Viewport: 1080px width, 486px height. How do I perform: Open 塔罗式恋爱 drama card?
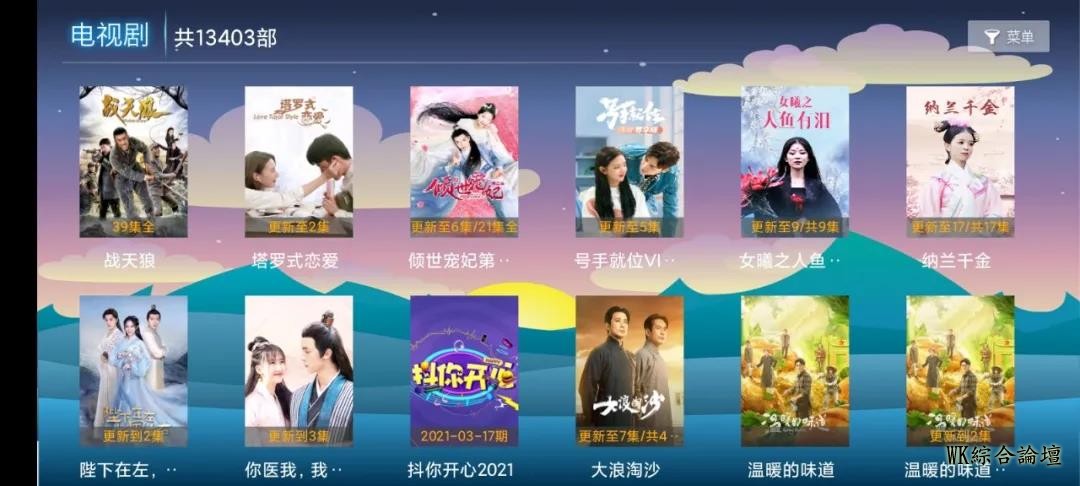coord(298,162)
